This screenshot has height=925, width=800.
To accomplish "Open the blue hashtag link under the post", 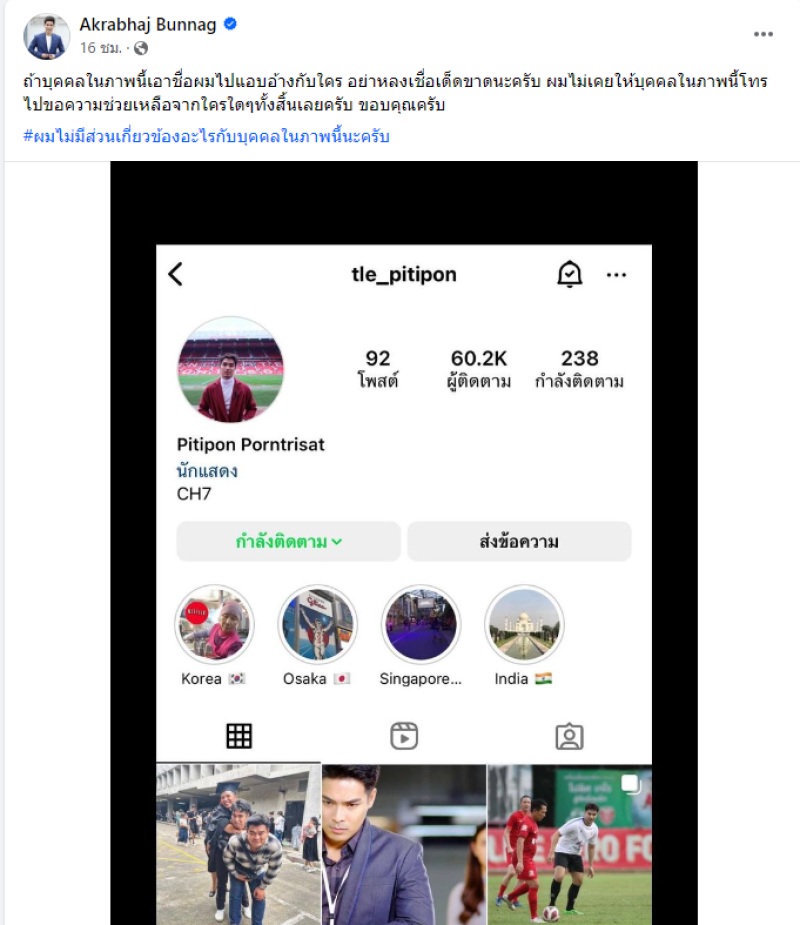I will click(206, 136).
